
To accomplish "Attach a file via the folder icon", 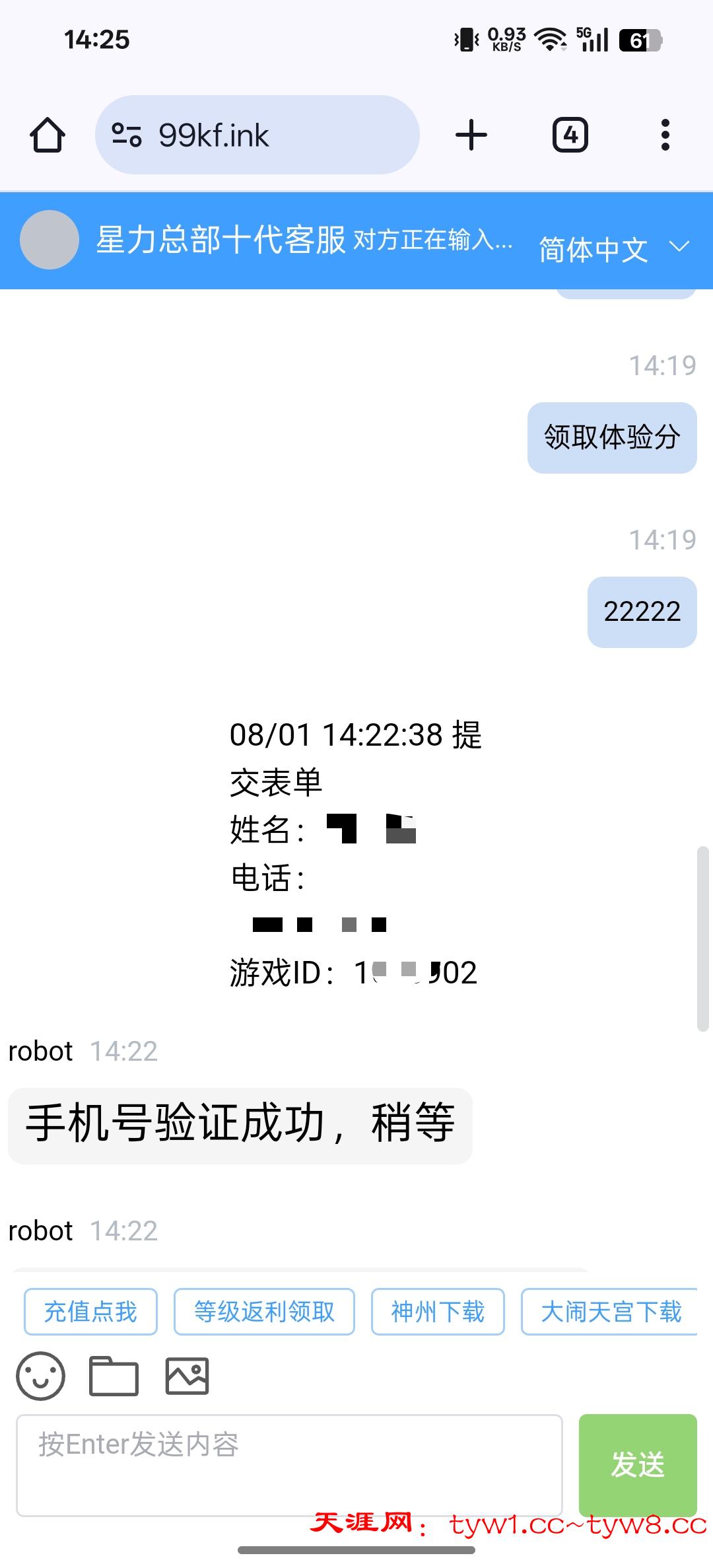I will point(114,1376).
